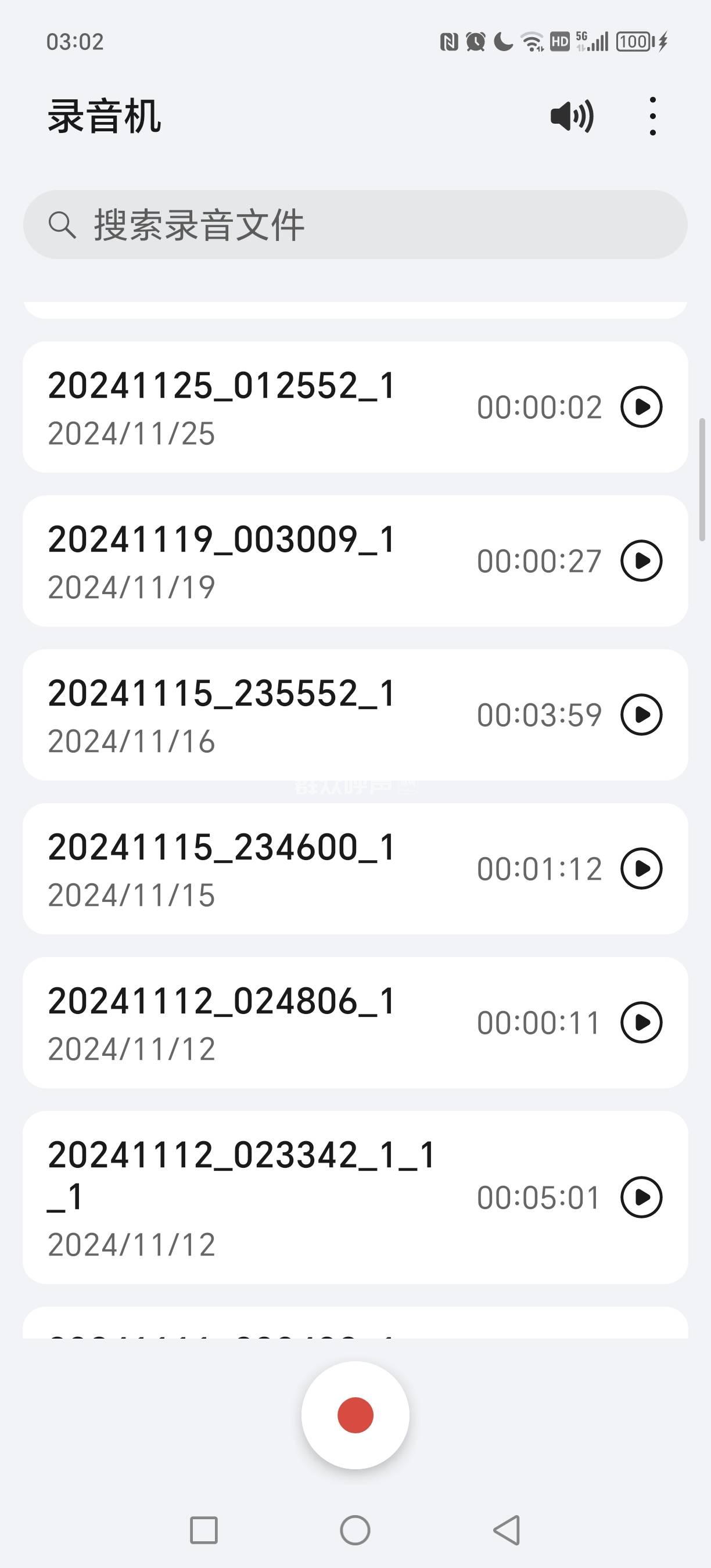Go back with the system back button
This screenshot has height=1568, width=711.
click(x=507, y=1530)
